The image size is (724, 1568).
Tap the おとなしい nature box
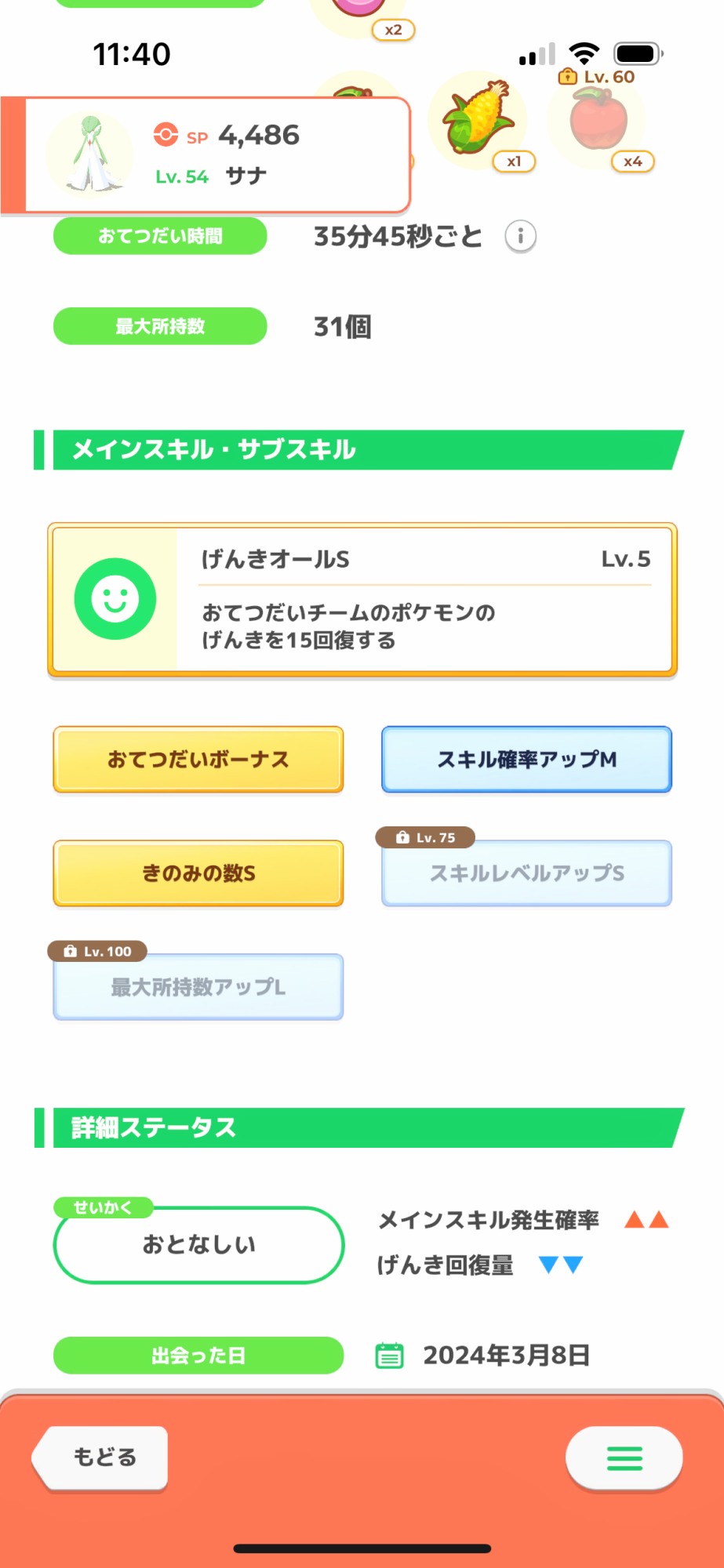coord(198,1244)
